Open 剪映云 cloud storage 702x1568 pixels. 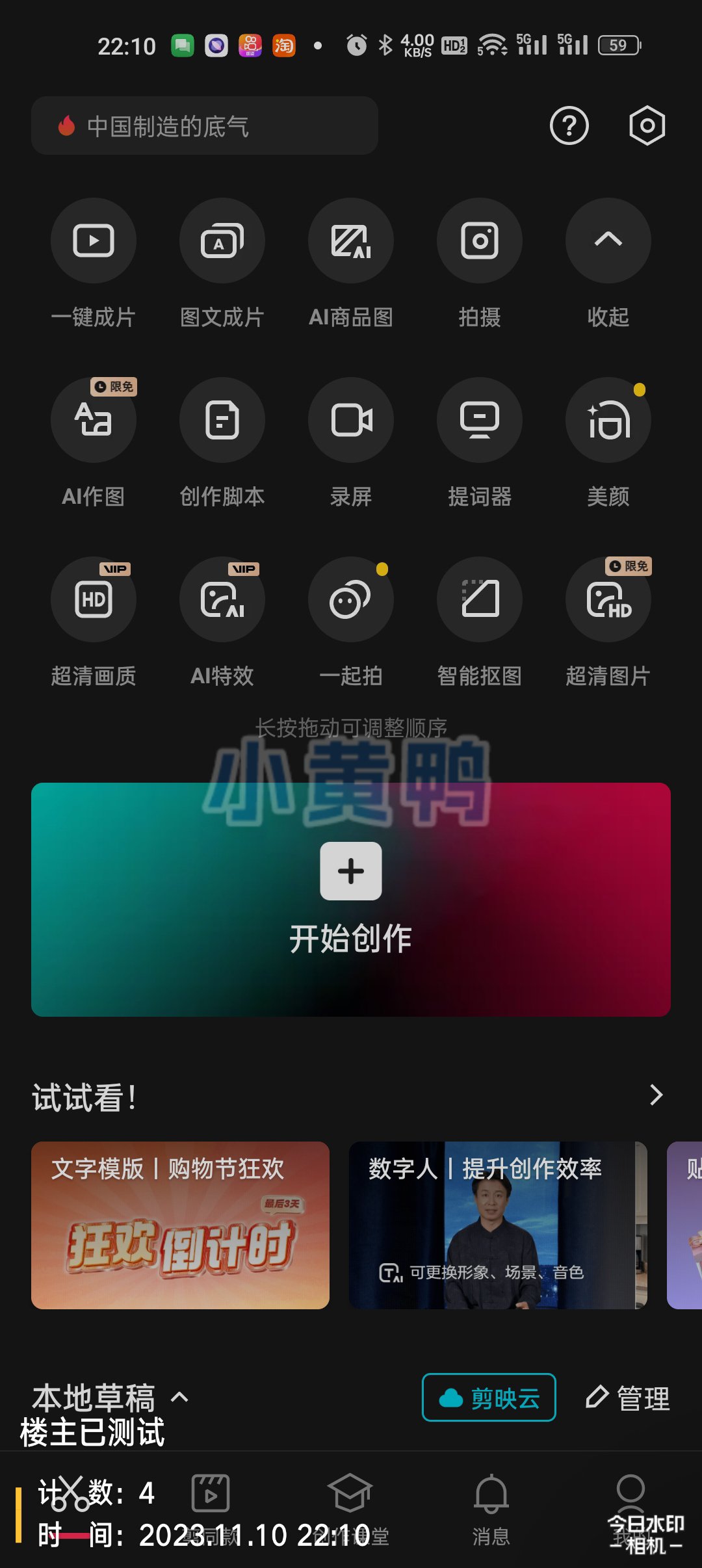point(489,1398)
